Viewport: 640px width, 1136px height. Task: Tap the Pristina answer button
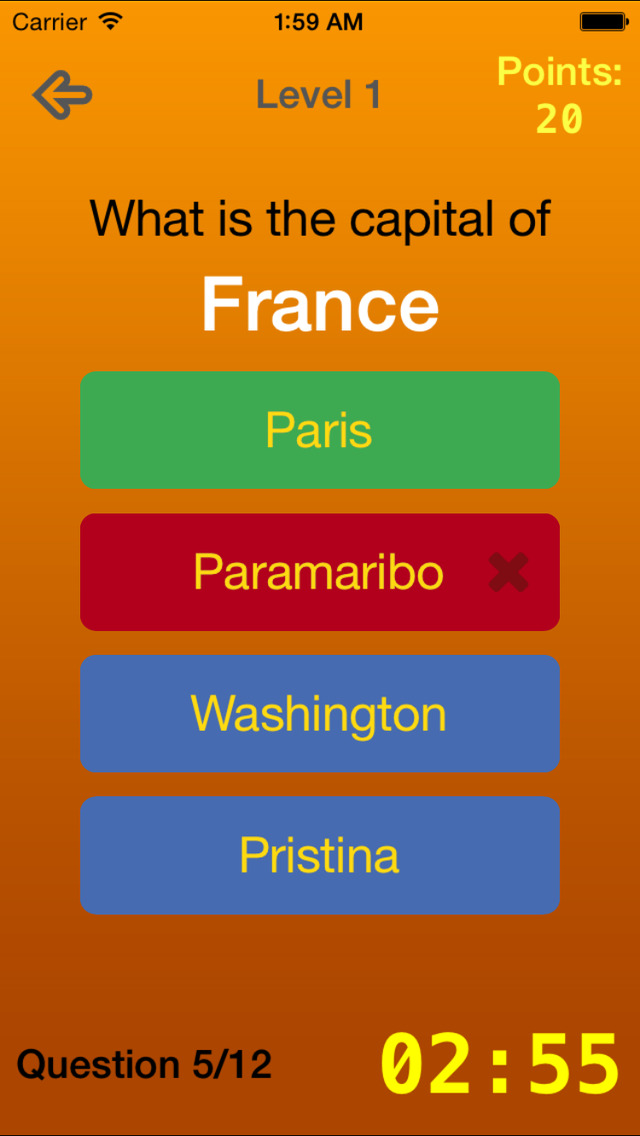click(319, 855)
